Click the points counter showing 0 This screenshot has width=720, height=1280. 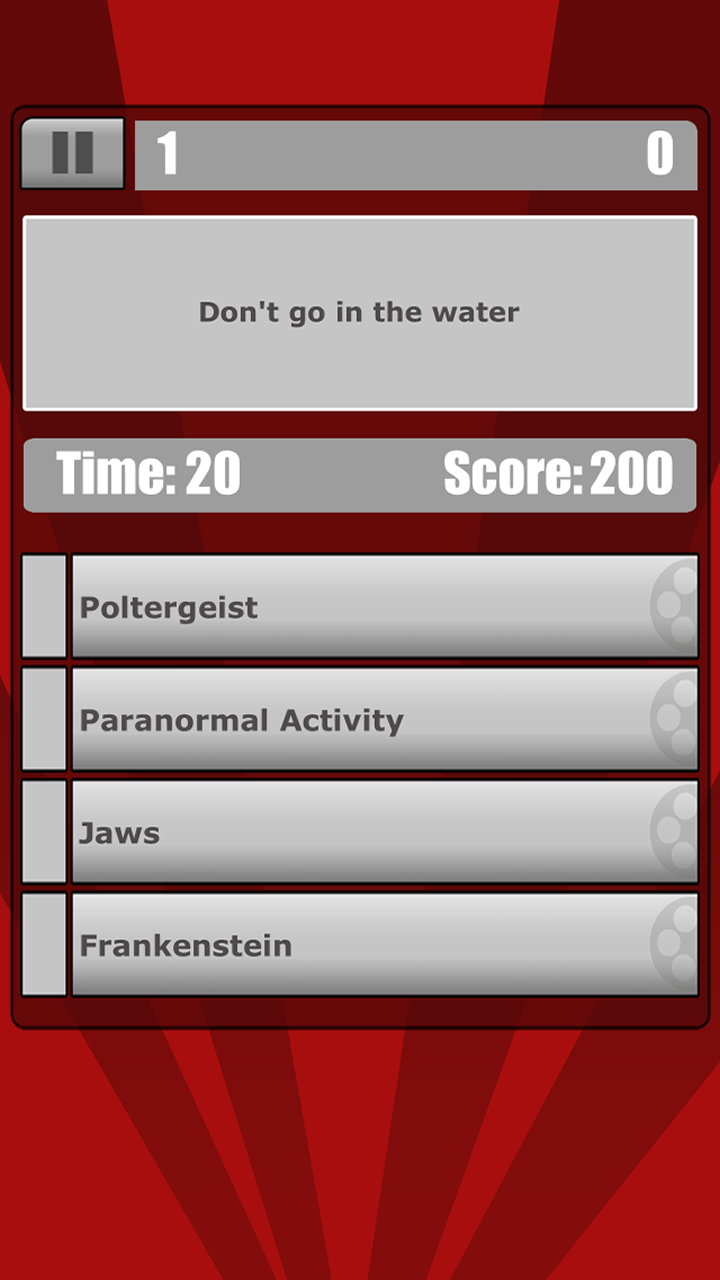662,152
